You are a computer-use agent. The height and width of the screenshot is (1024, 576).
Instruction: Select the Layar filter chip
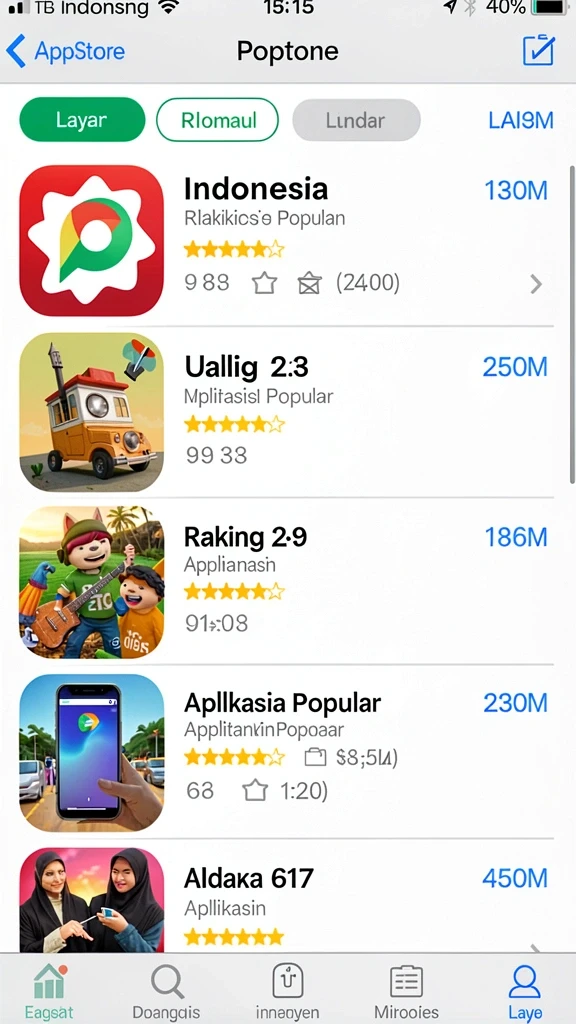point(82,120)
